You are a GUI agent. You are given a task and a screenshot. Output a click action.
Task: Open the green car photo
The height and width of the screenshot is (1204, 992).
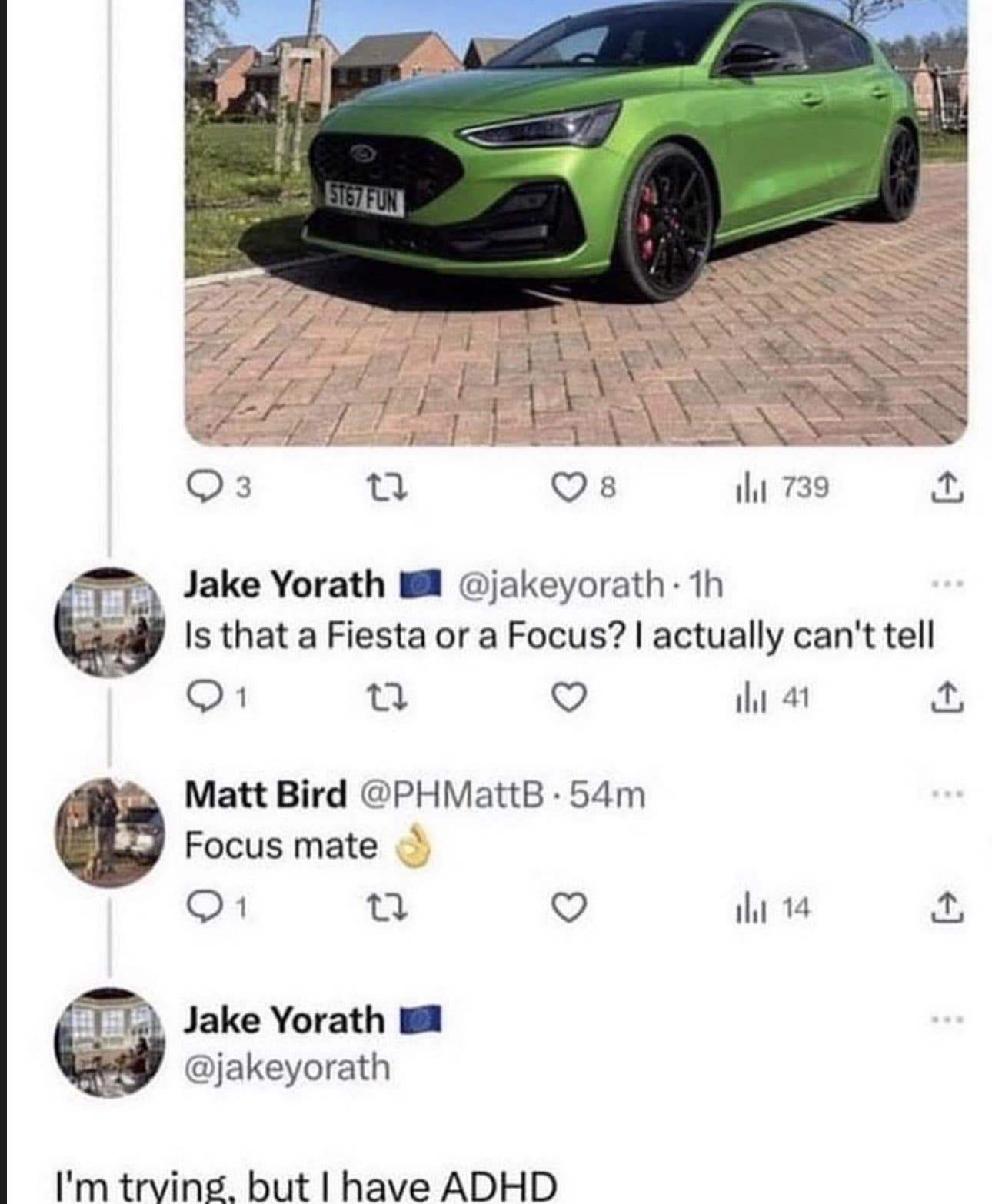pyautogui.click(x=575, y=223)
